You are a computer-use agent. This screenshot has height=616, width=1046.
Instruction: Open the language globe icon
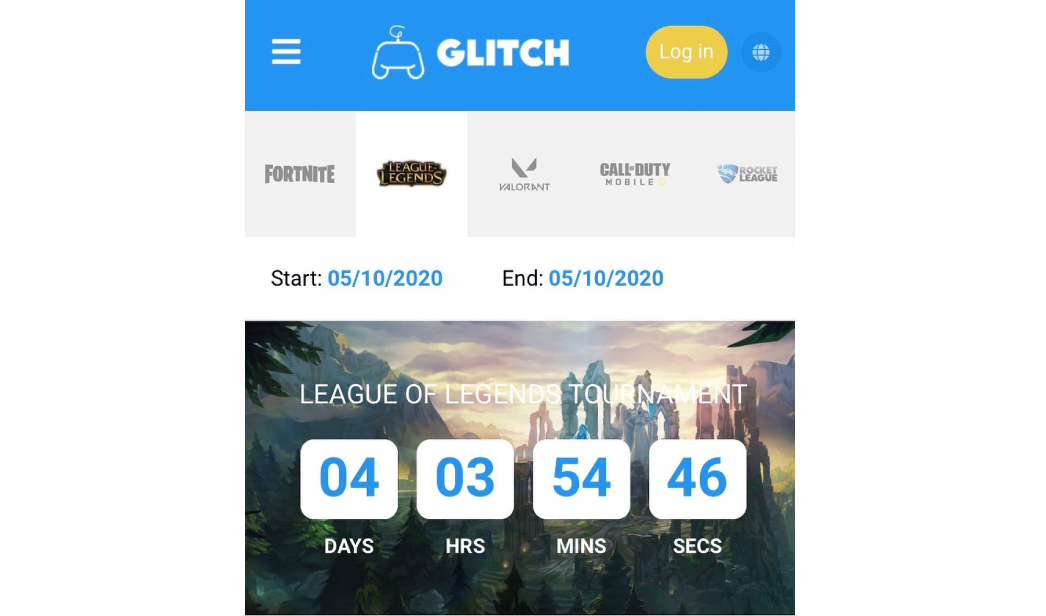[x=761, y=52]
